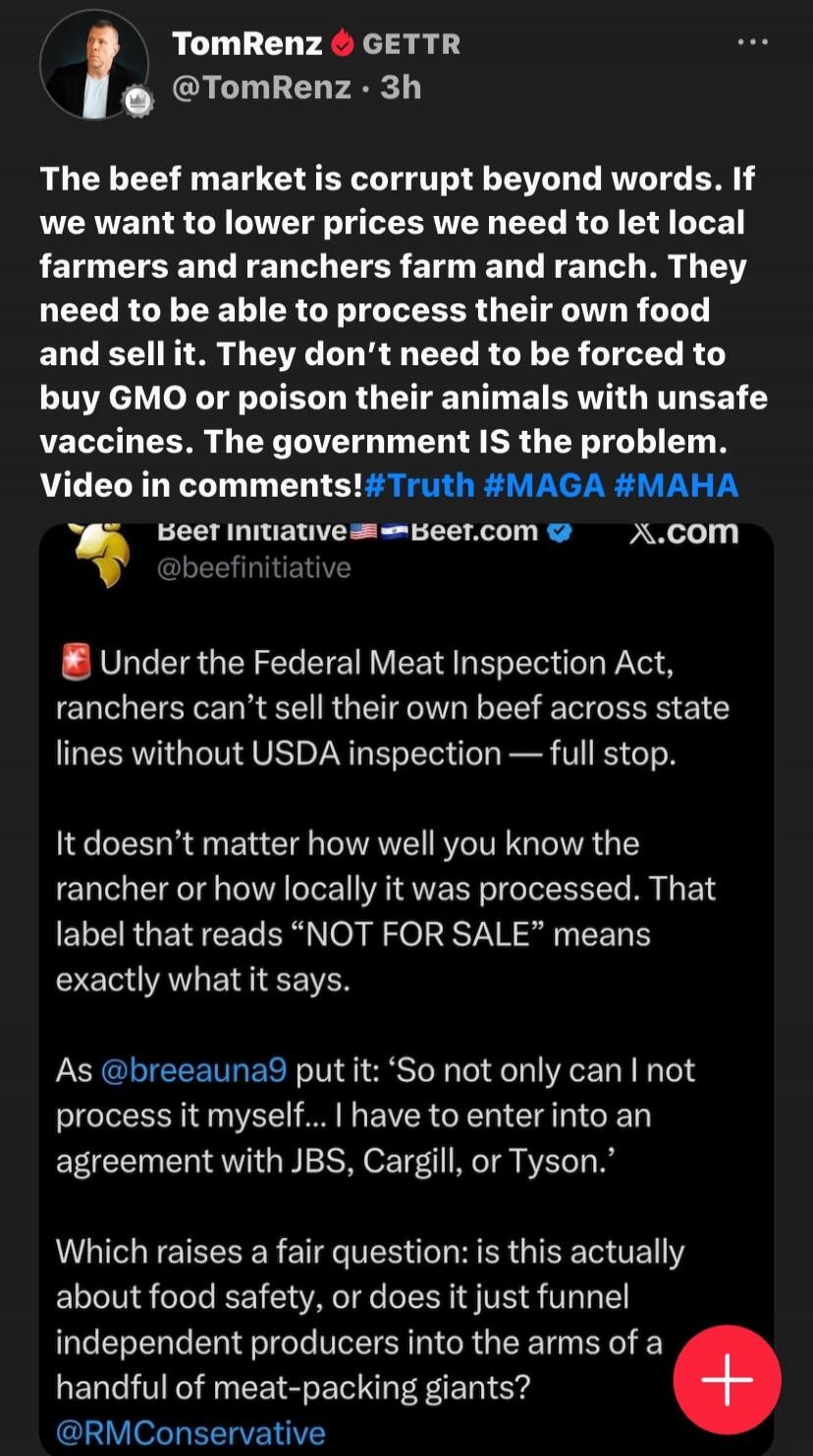This screenshot has height=1456, width=813.
Task: Open the three-dot post options menu
Action: click(752, 40)
